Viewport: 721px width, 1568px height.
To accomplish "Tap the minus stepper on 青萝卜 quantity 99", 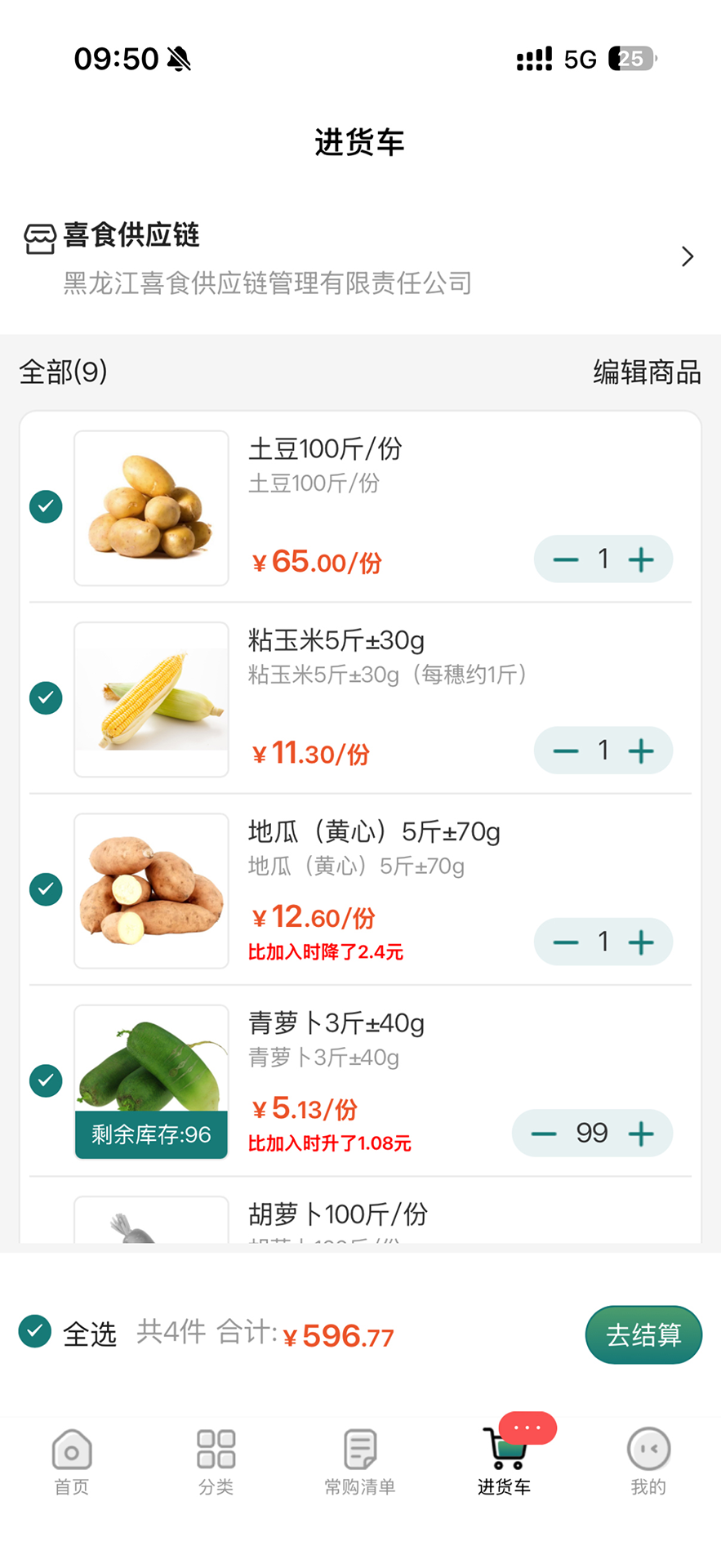I will (x=543, y=1133).
